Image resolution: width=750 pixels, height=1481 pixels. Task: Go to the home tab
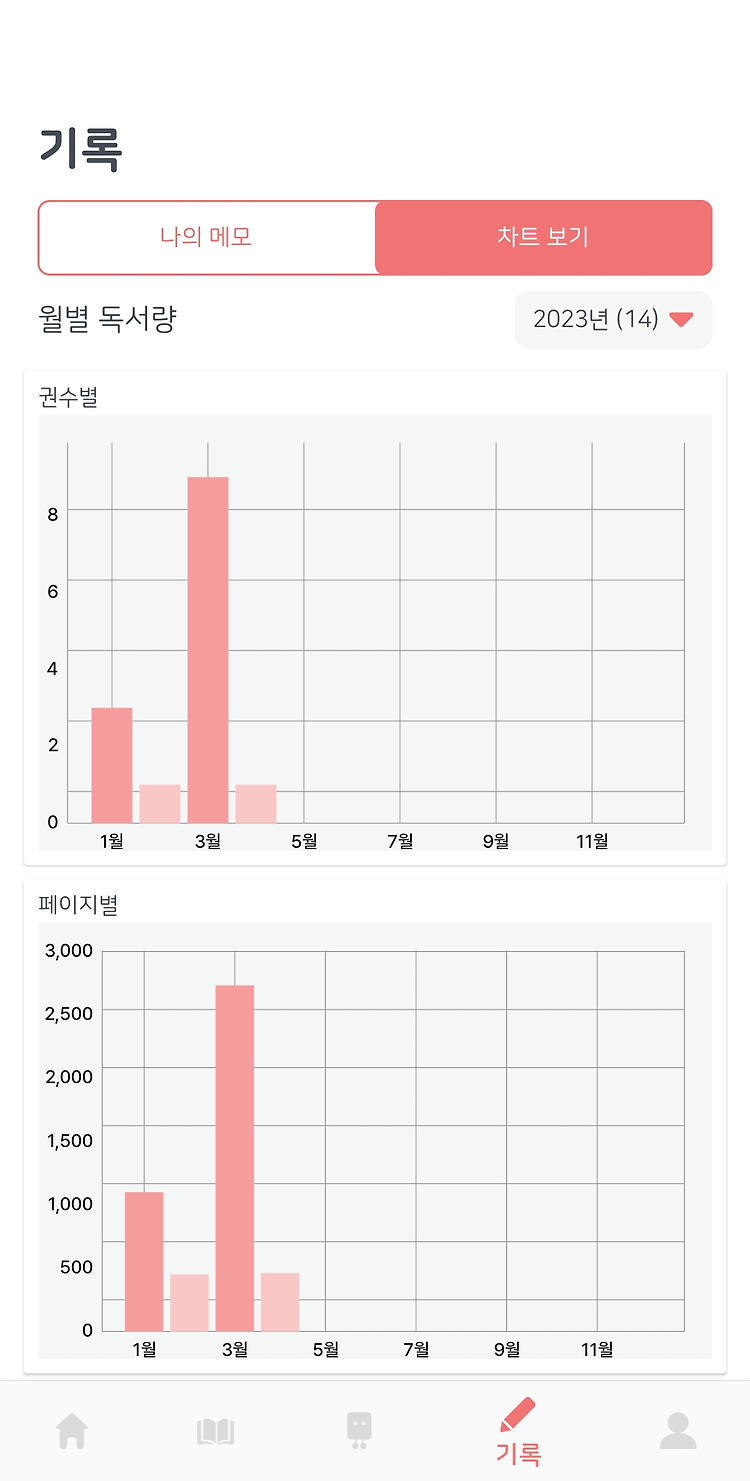pyautogui.click(x=72, y=1431)
